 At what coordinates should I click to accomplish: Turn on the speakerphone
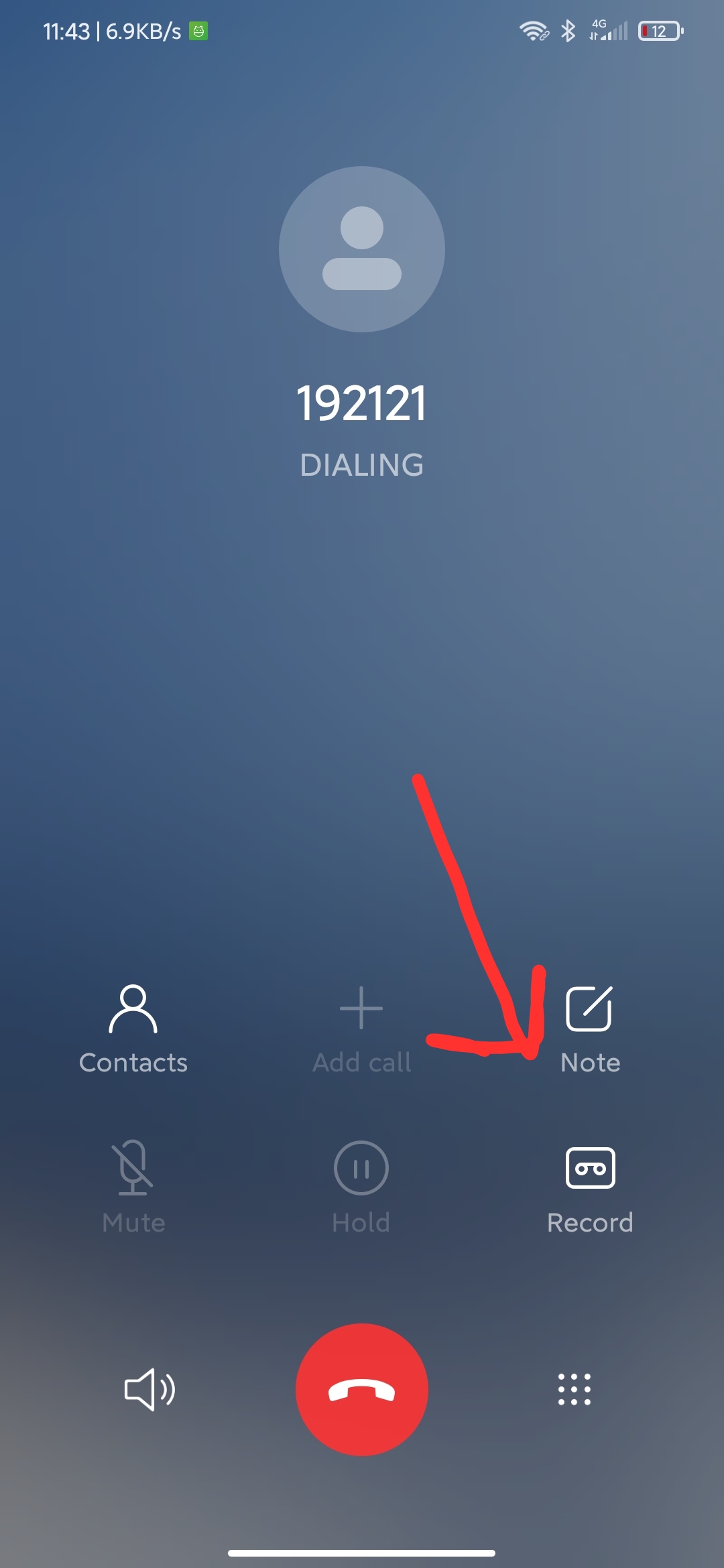(x=150, y=1390)
